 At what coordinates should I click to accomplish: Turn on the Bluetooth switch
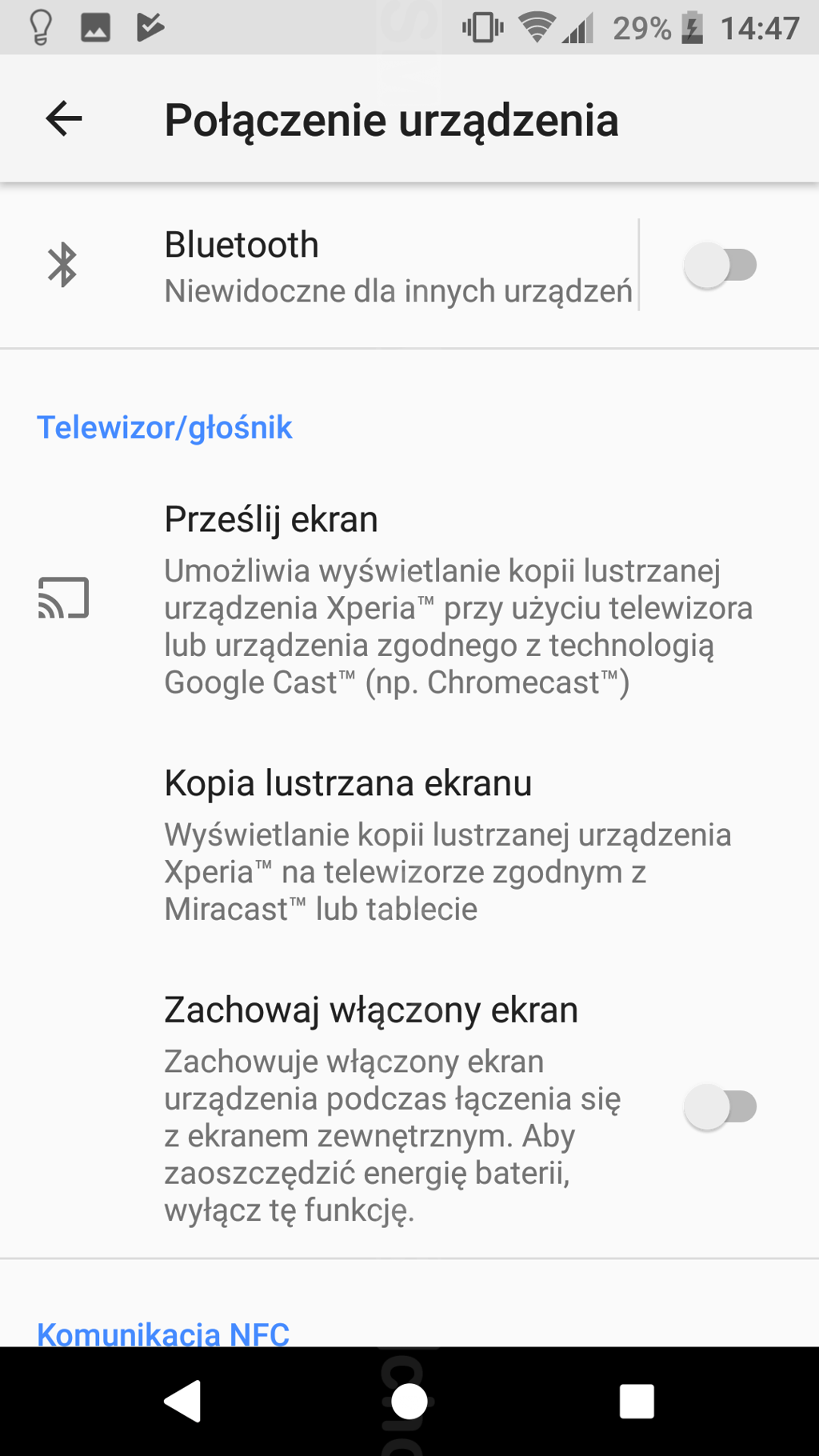tap(720, 266)
